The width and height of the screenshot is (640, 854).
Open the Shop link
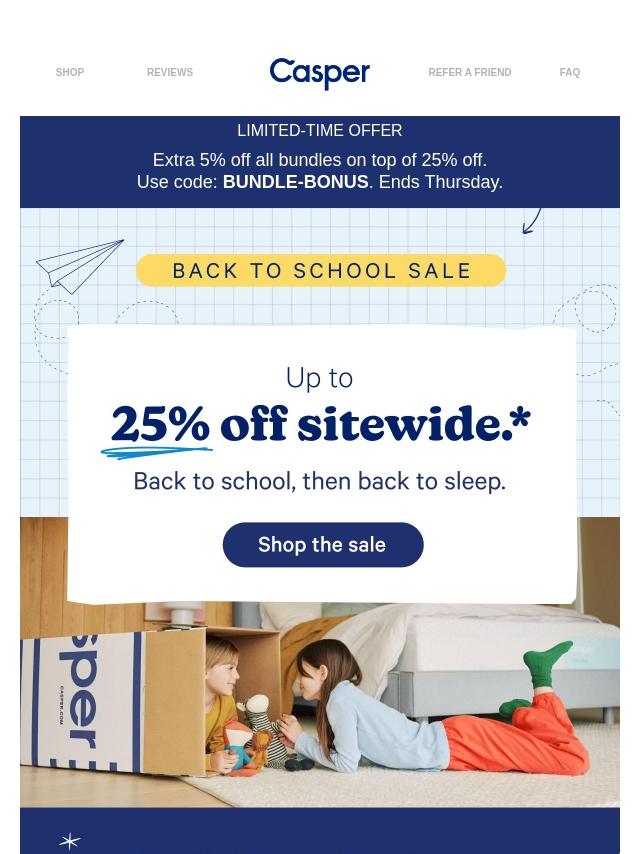70,73
